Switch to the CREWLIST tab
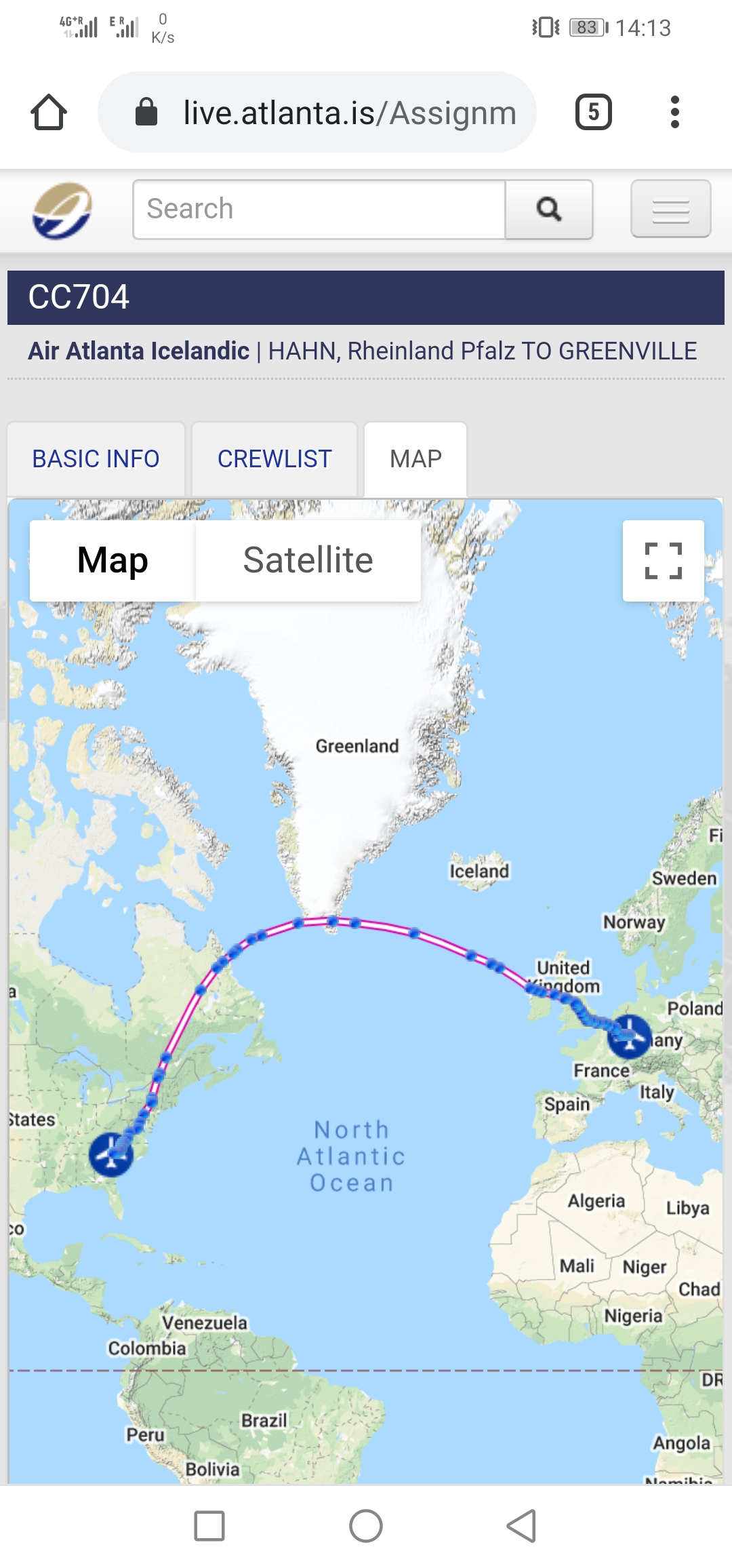The image size is (732, 1568). (274, 459)
